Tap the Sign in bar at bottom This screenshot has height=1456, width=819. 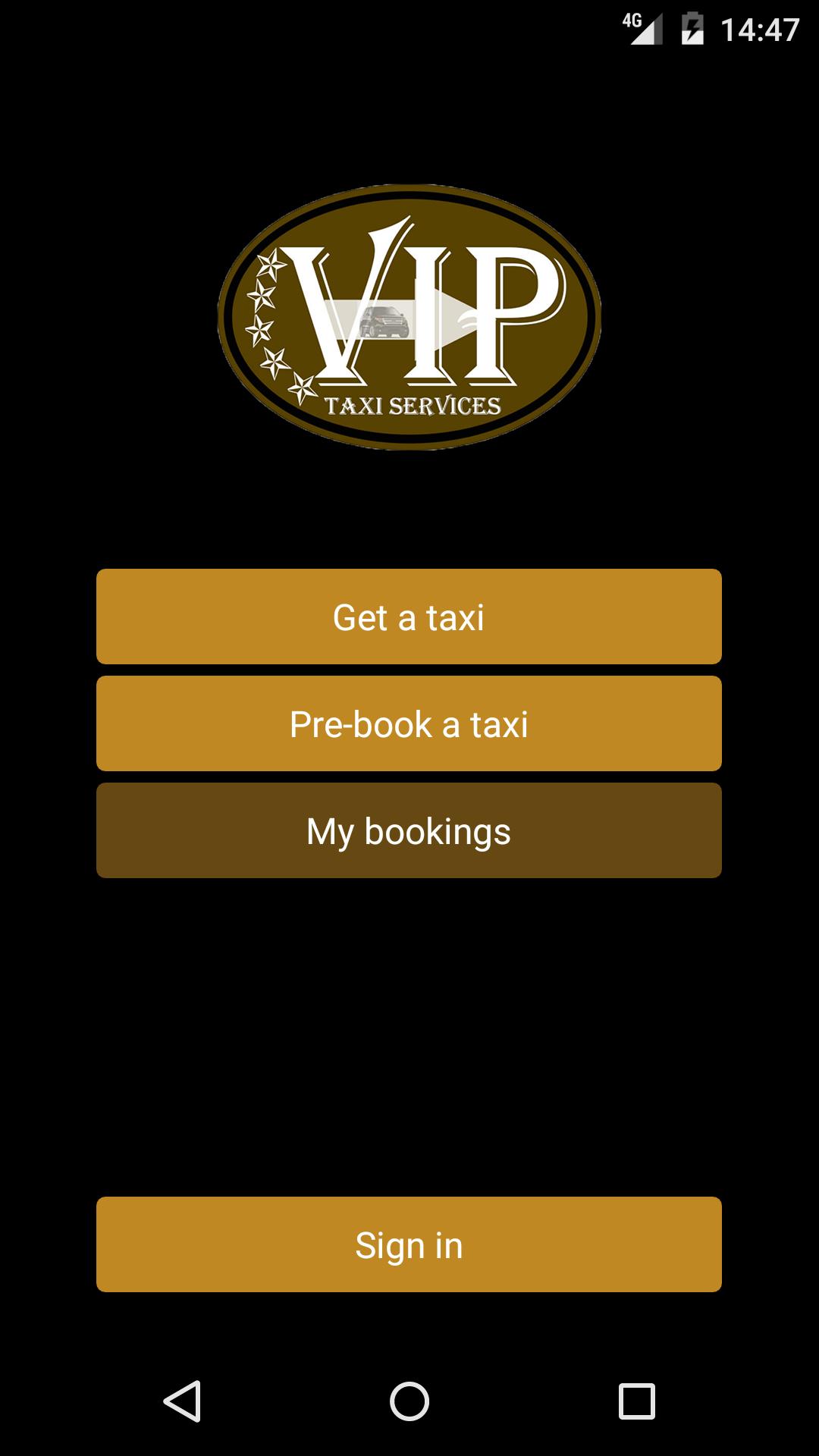(x=409, y=1244)
